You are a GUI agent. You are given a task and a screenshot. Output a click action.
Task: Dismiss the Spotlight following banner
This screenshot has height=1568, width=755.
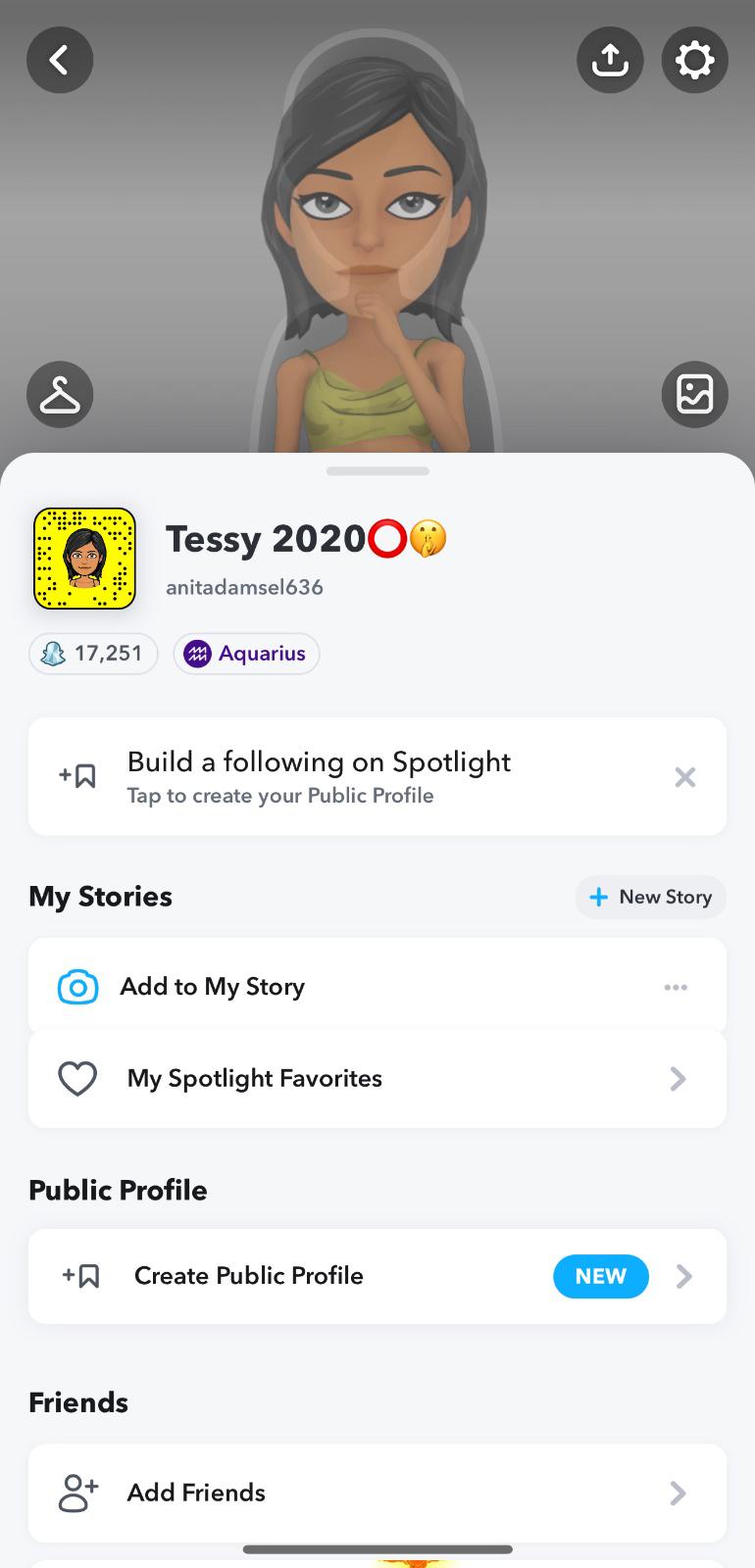[684, 777]
